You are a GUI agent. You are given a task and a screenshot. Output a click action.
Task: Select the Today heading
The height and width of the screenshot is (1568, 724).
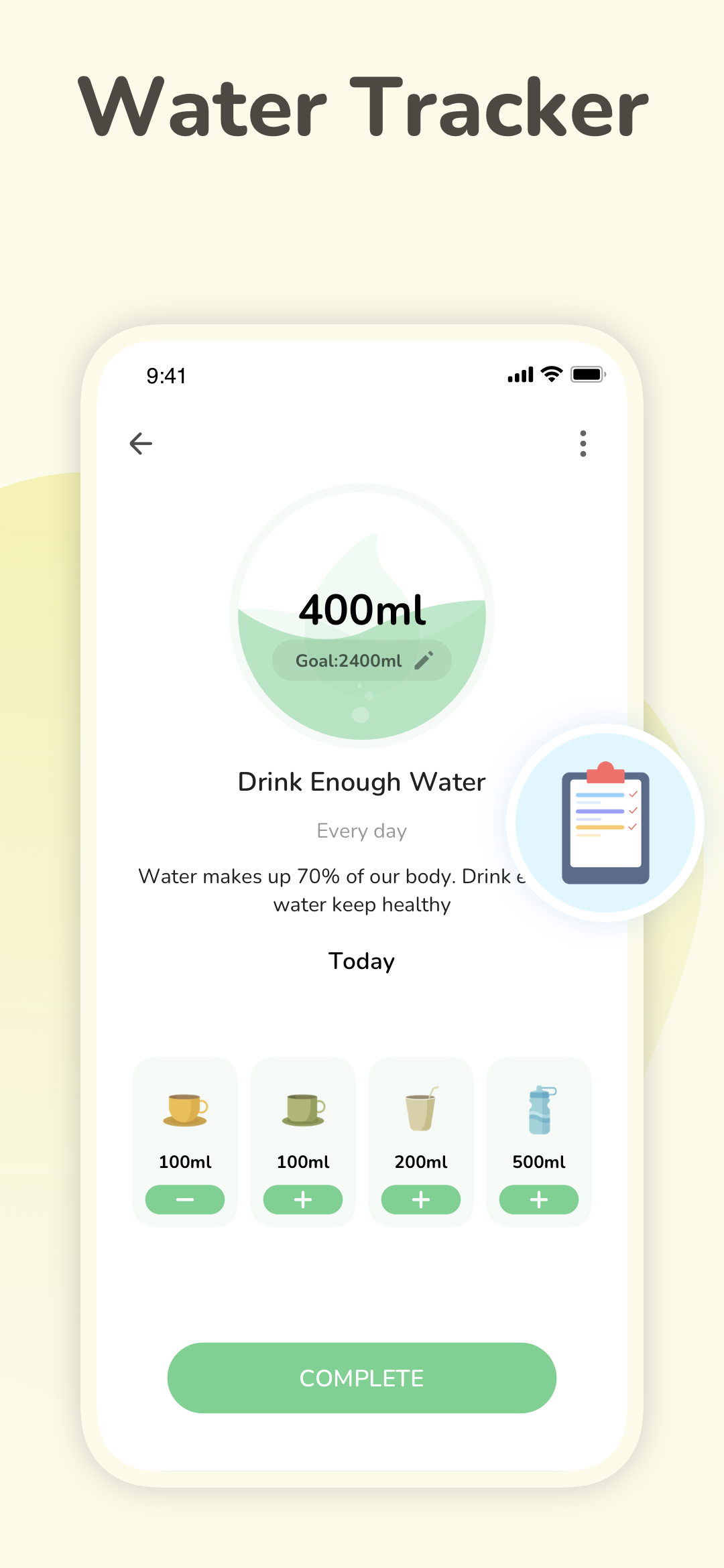click(x=361, y=961)
